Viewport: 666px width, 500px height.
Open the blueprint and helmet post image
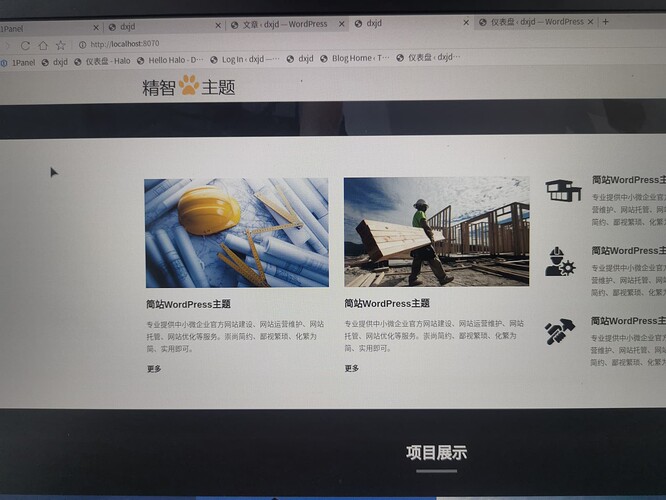point(235,232)
